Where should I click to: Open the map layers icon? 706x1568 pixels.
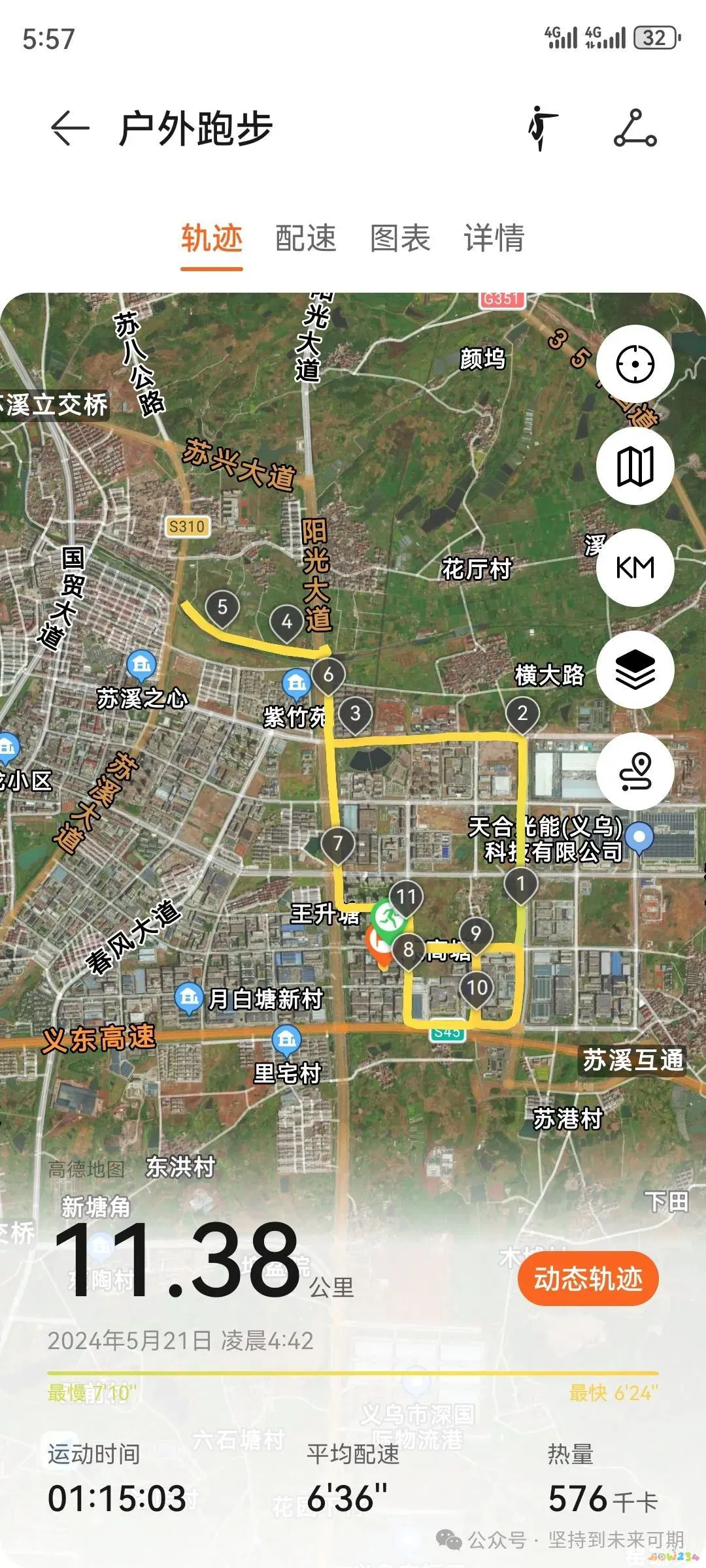click(636, 668)
